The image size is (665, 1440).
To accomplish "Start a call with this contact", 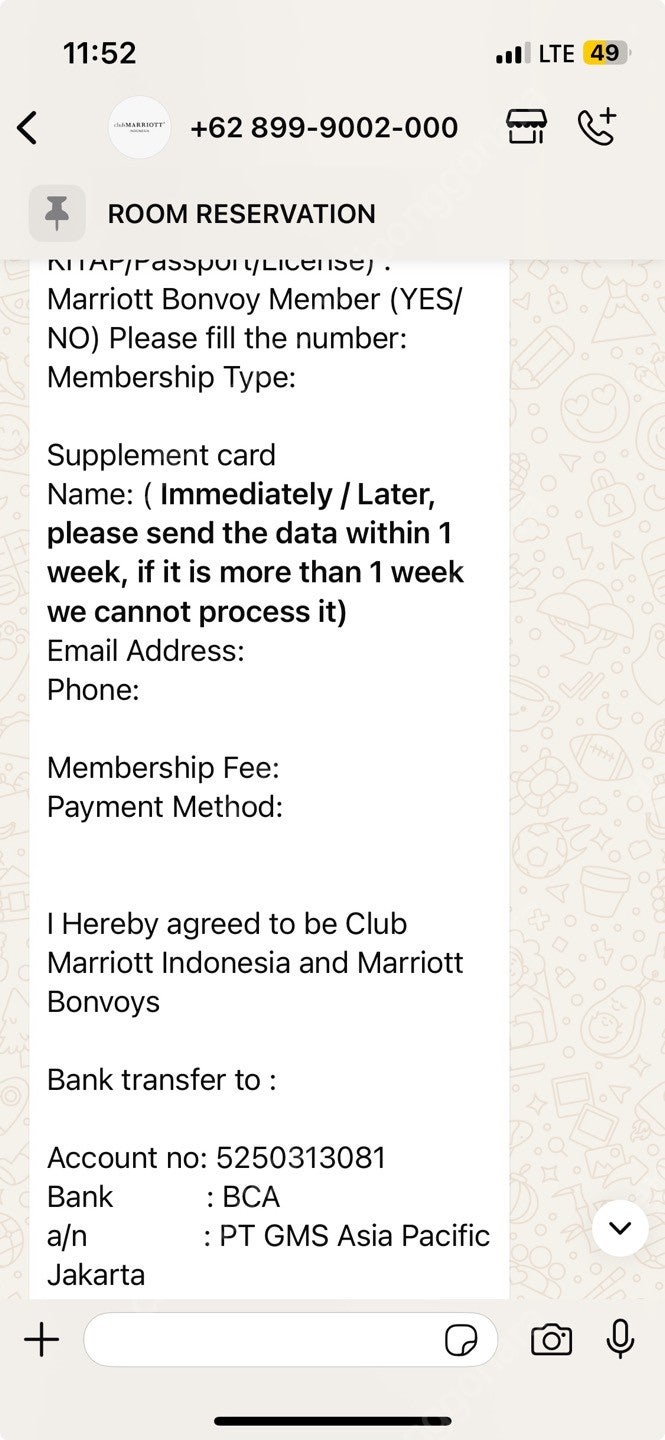I will [x=598, y=127].
